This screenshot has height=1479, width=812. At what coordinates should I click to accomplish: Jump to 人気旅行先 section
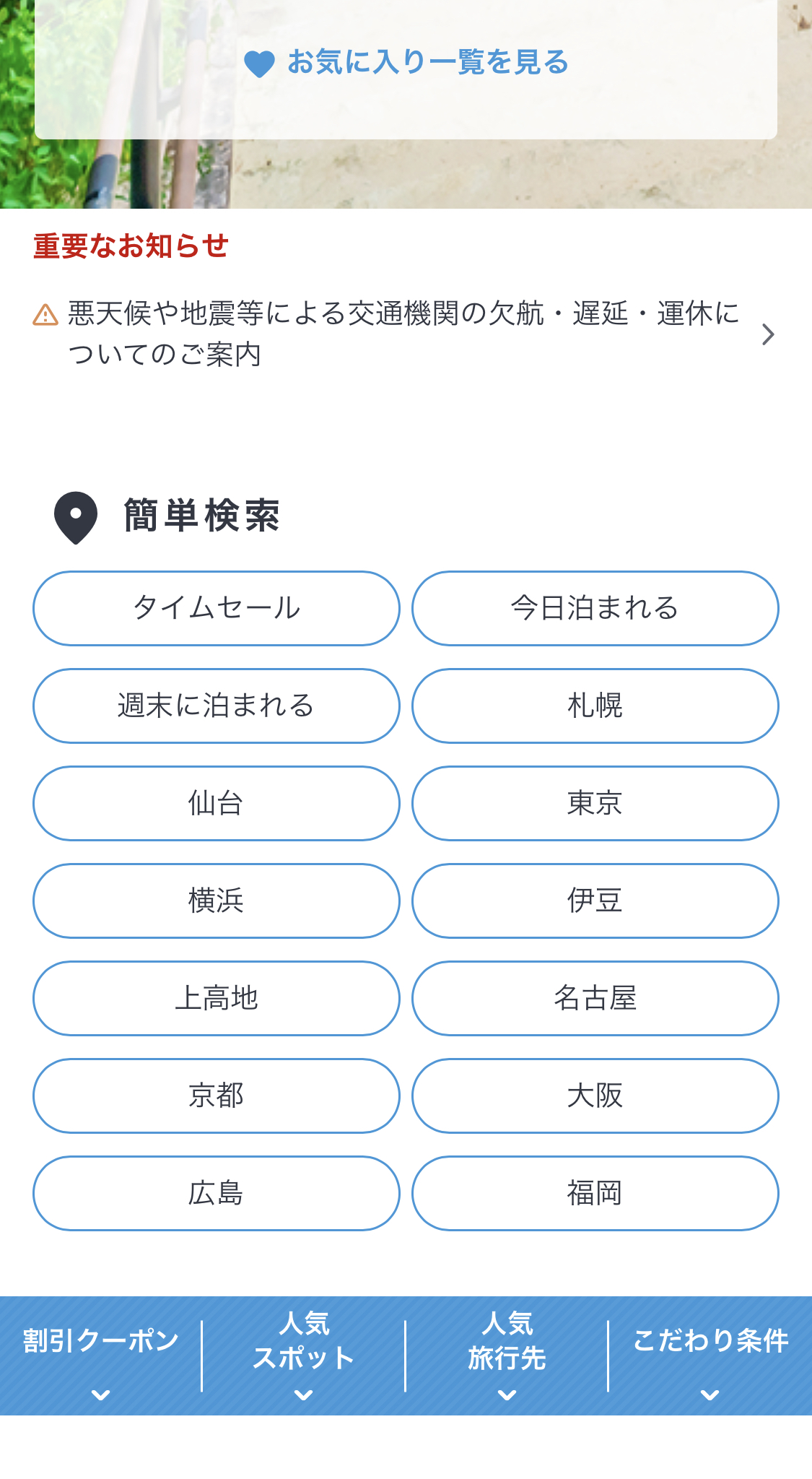(507, 1356)
